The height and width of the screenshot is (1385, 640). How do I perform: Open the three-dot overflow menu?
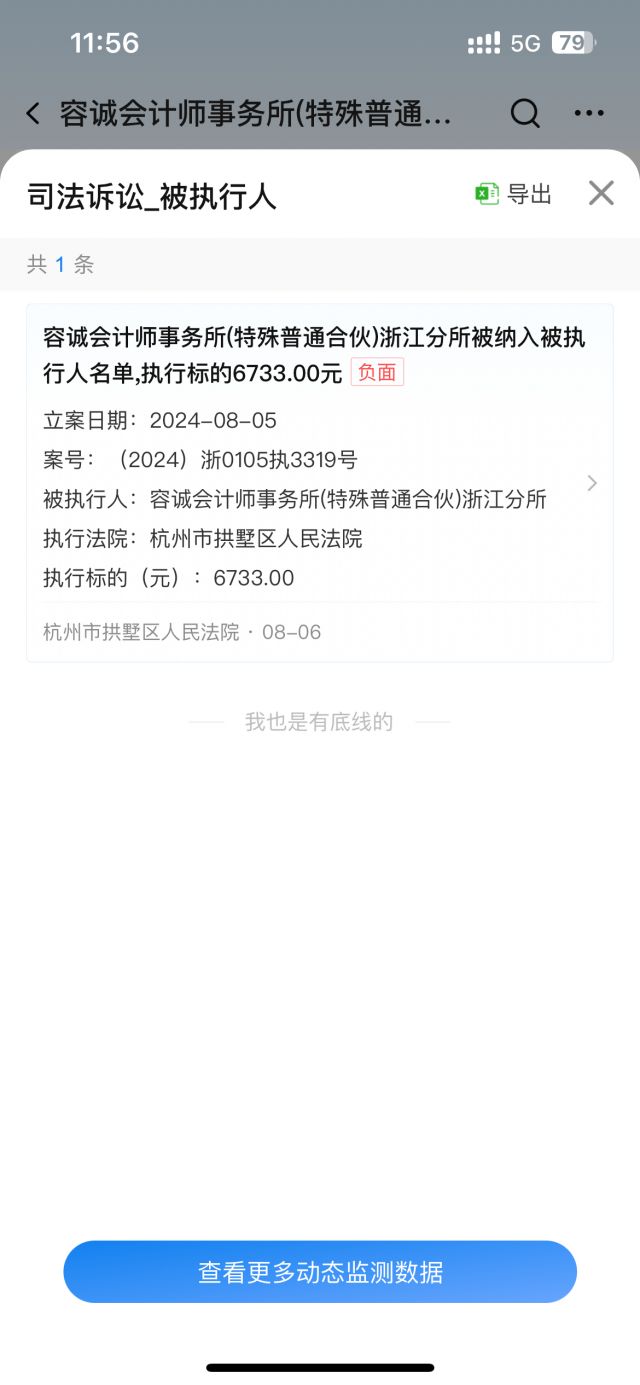click(590, 114)
